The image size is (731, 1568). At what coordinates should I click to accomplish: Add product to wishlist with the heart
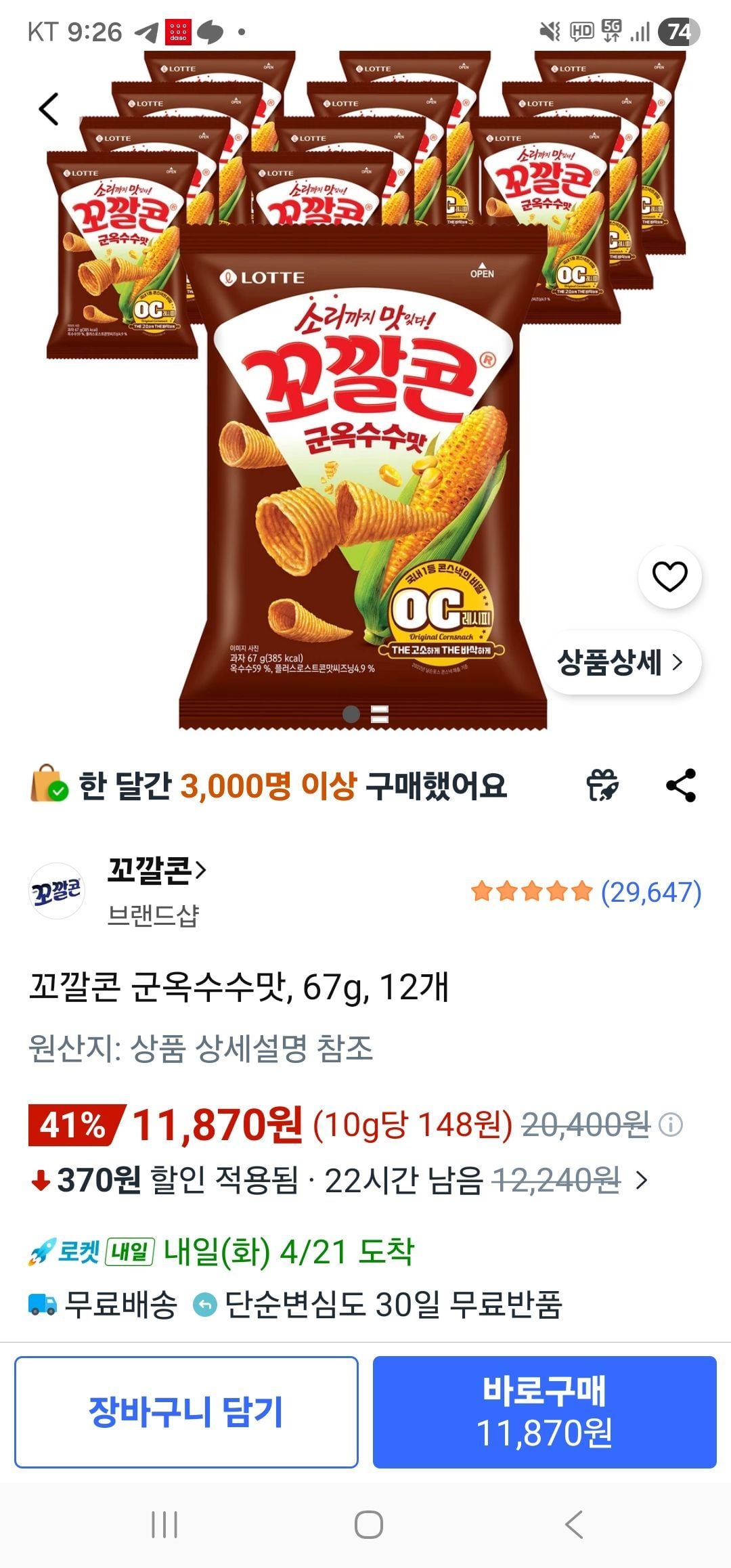point(669,577)
